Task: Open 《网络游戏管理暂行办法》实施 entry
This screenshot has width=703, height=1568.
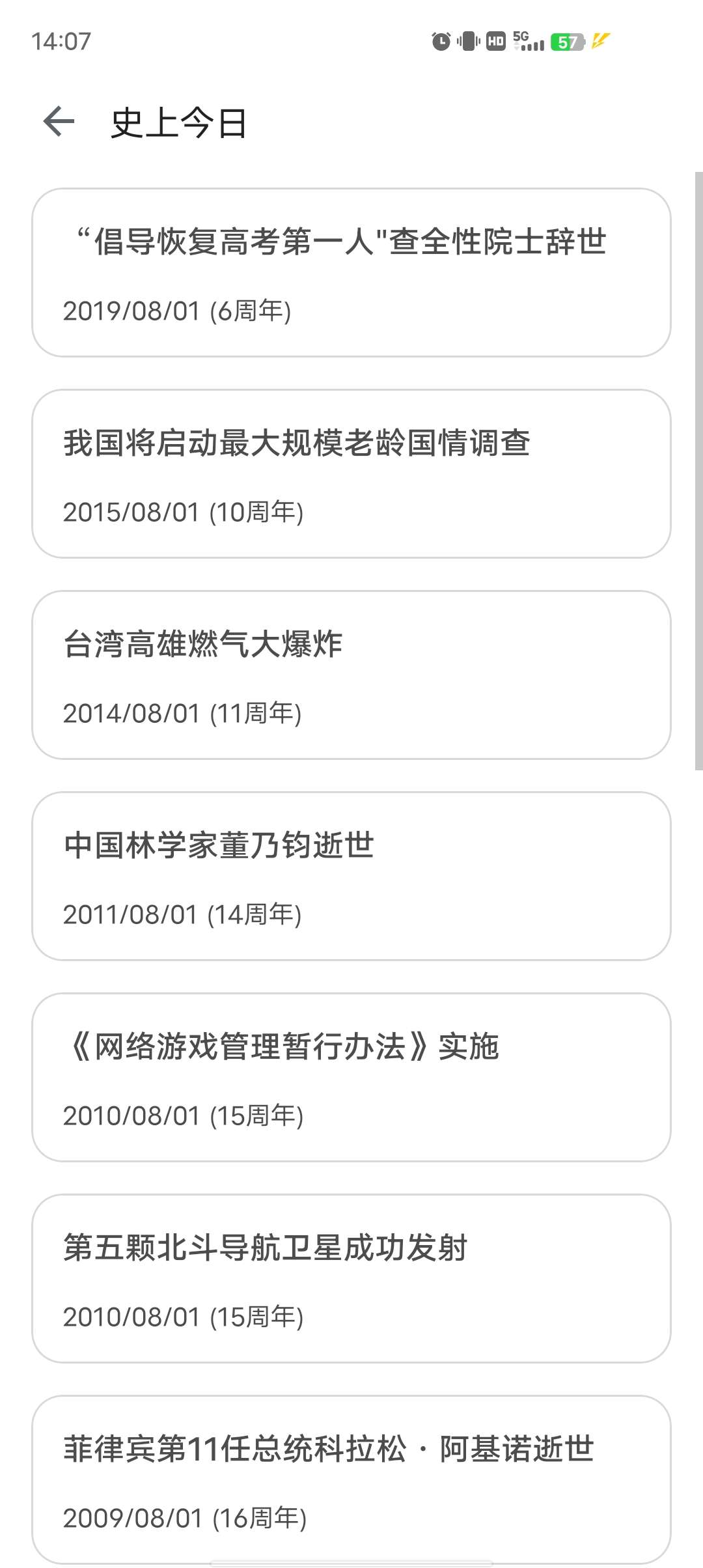Action: click(351, 1078)
